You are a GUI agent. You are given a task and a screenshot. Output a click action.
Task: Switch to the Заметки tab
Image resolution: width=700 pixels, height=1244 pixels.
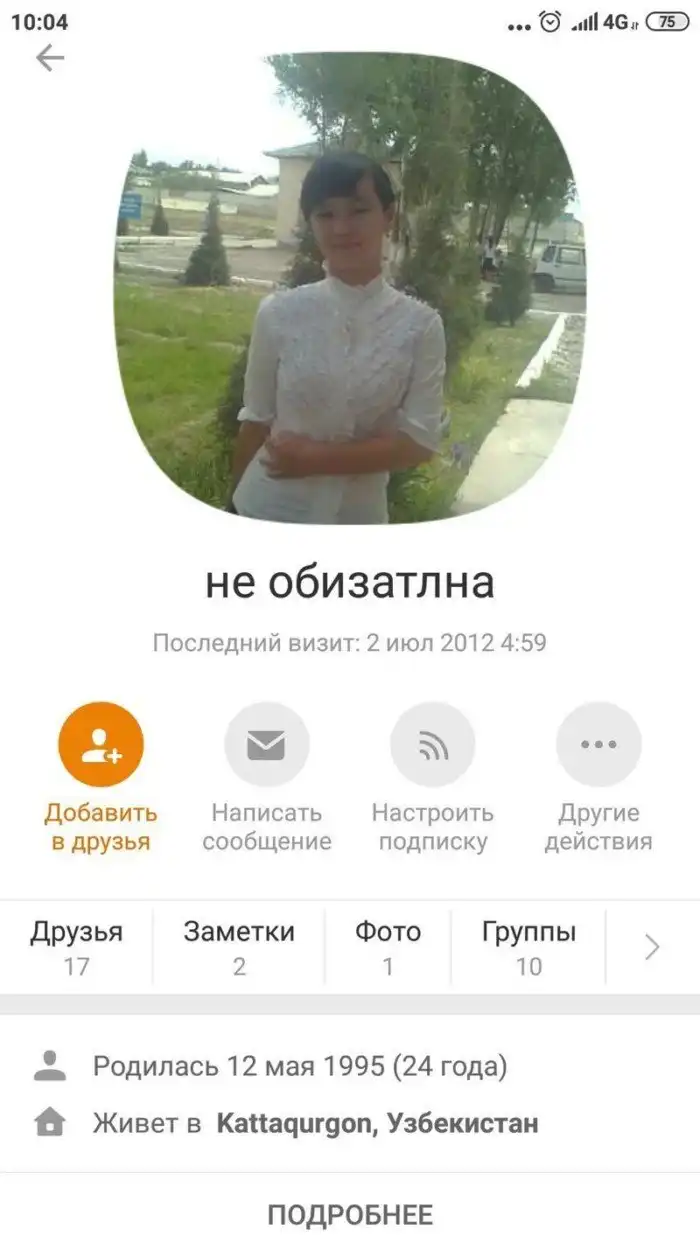click(239, 947)
